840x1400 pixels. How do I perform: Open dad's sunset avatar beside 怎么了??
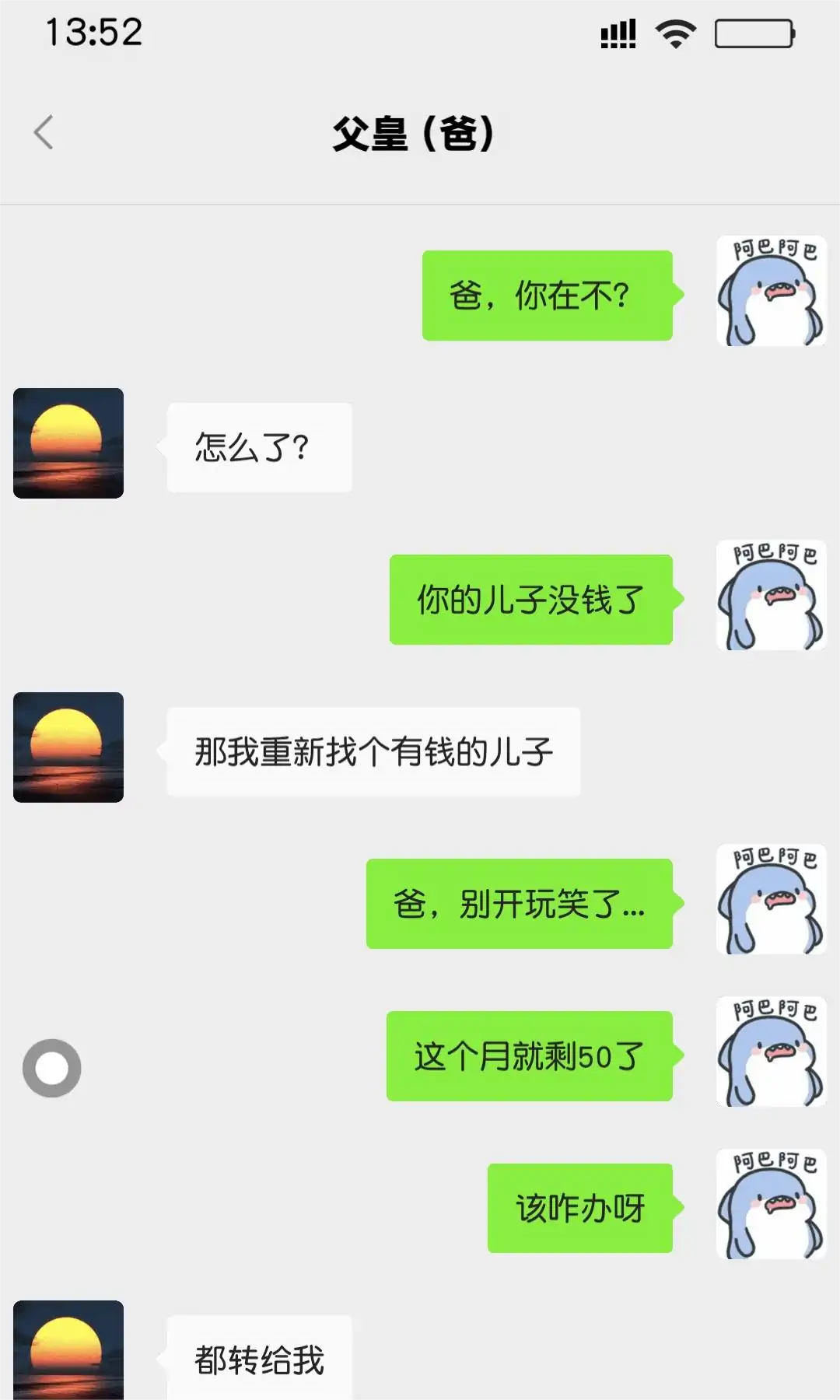pos(68,443)
